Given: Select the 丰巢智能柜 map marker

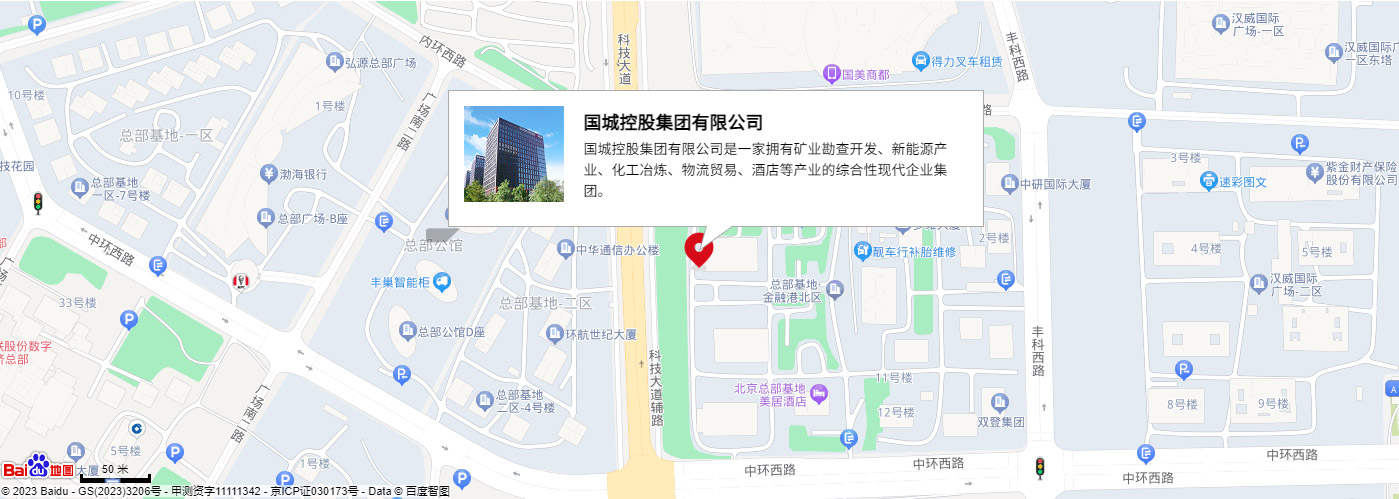Looking at the screenshot, I should pyautogui.click(x=442, y=282).
